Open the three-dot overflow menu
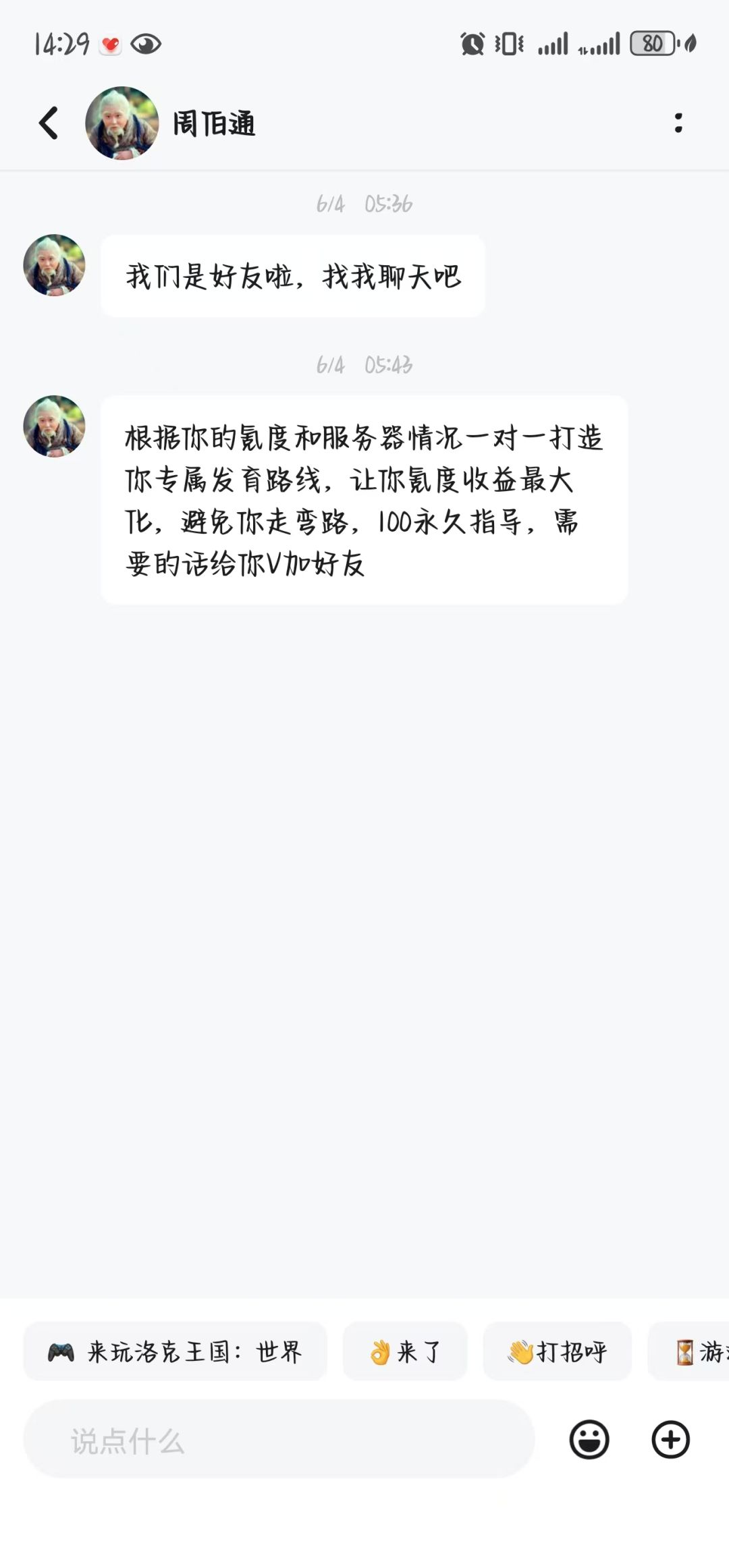 tap(678, 123)
